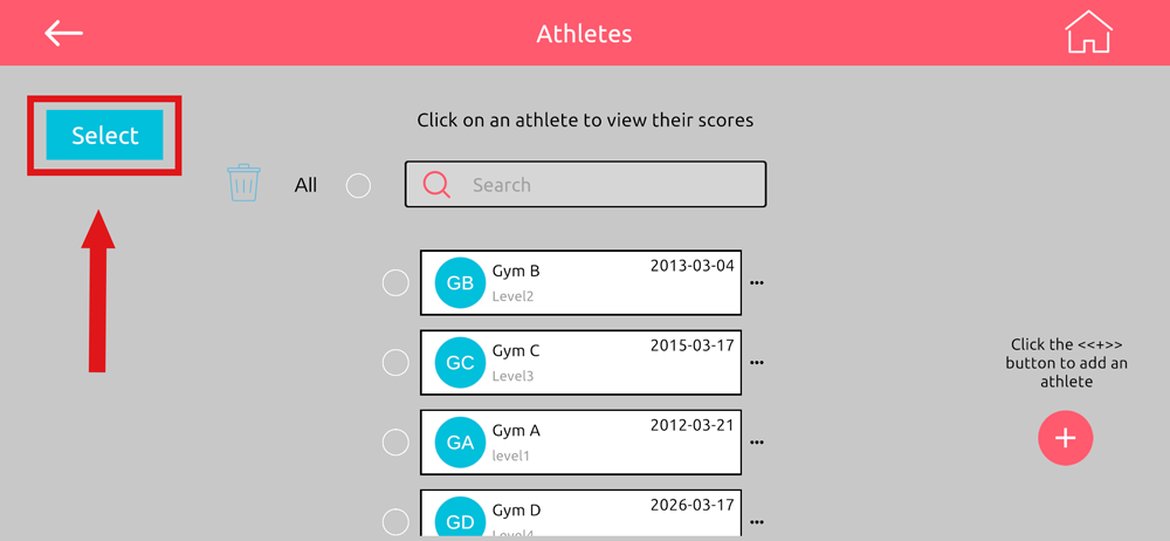Screen dimensions: 1170x541
Task: Tick the circle next to Gym A
Action: (396, 442)
